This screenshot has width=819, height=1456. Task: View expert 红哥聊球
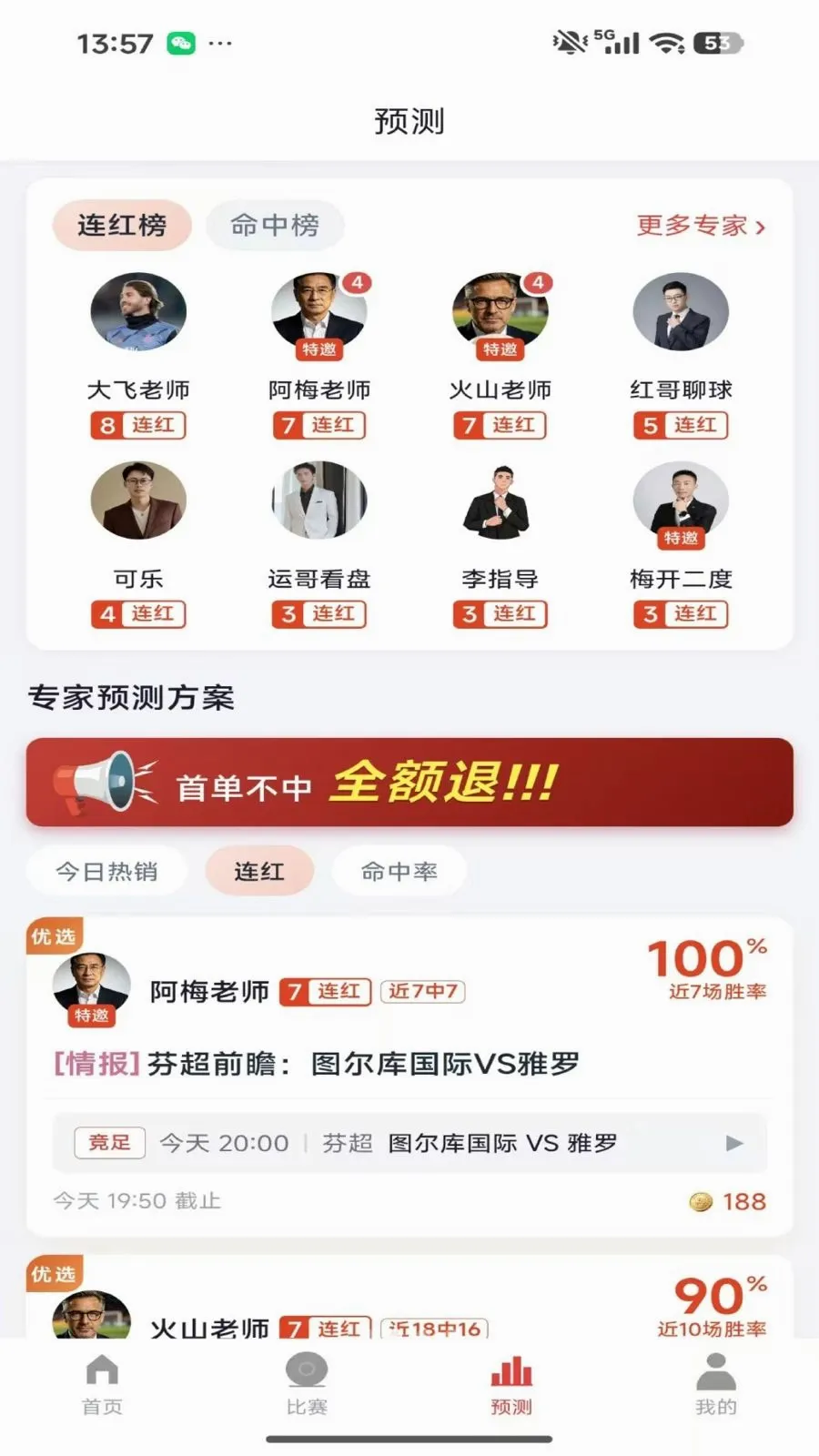(x=681, y=357)
